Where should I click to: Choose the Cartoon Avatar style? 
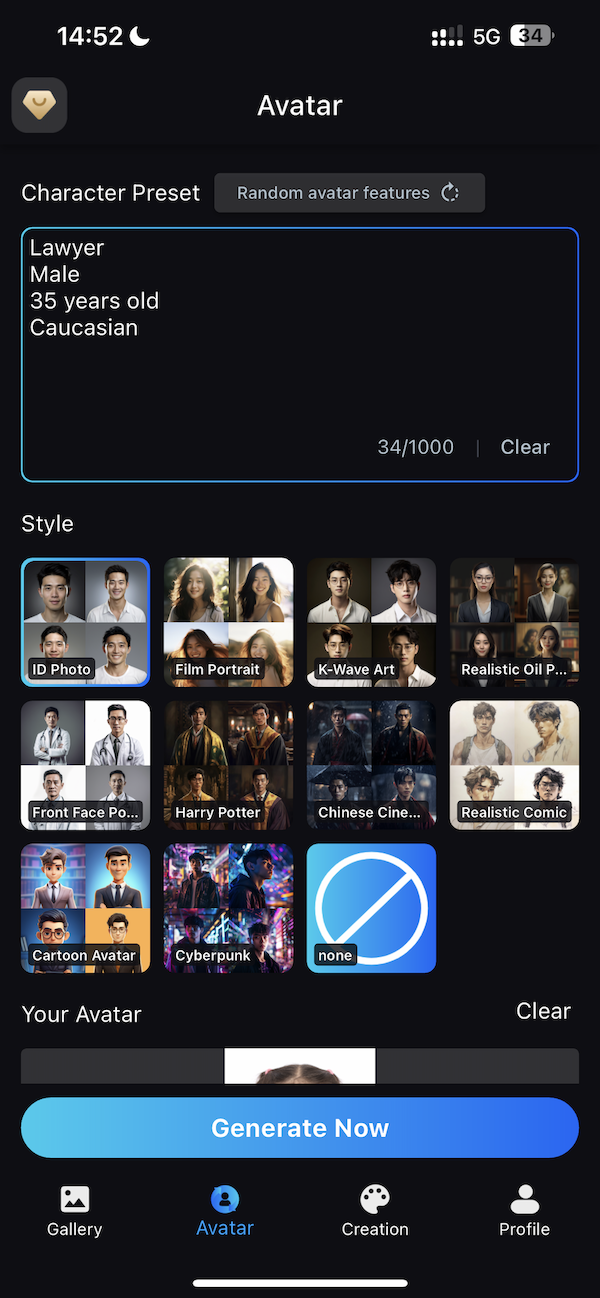85,908
